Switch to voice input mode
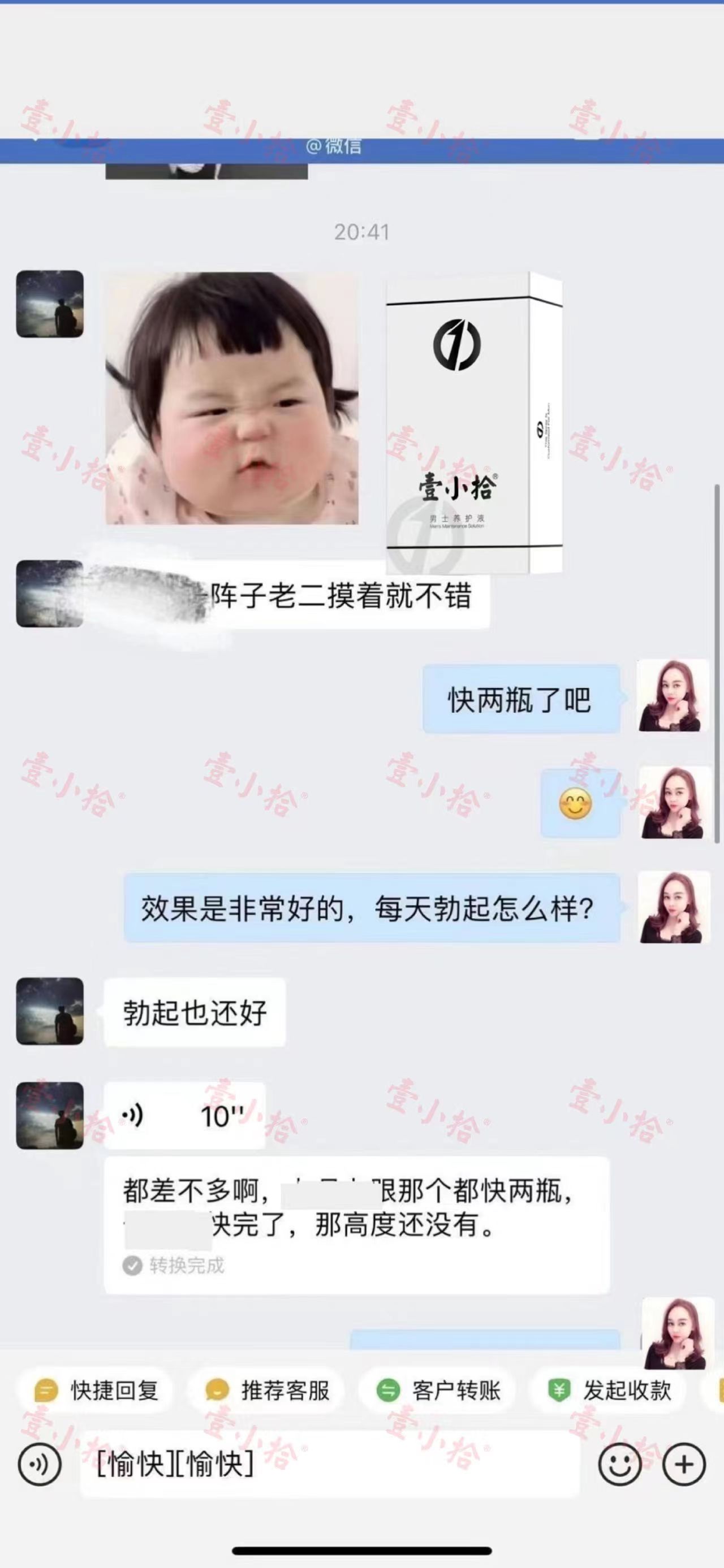The image size is (724, 1568). coord(40,1465)
